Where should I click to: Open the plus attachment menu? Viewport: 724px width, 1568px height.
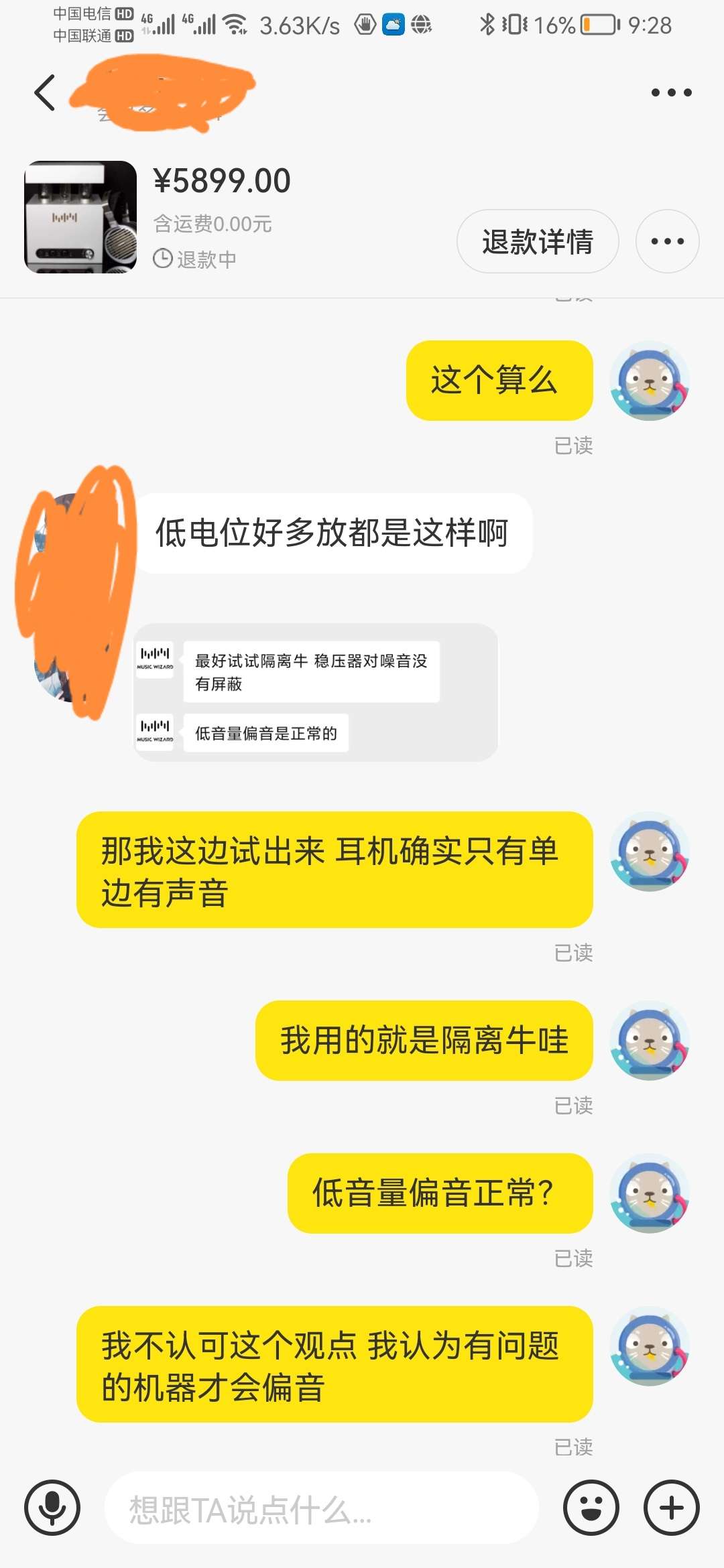pyautogui.click(x=671, y=1508)
